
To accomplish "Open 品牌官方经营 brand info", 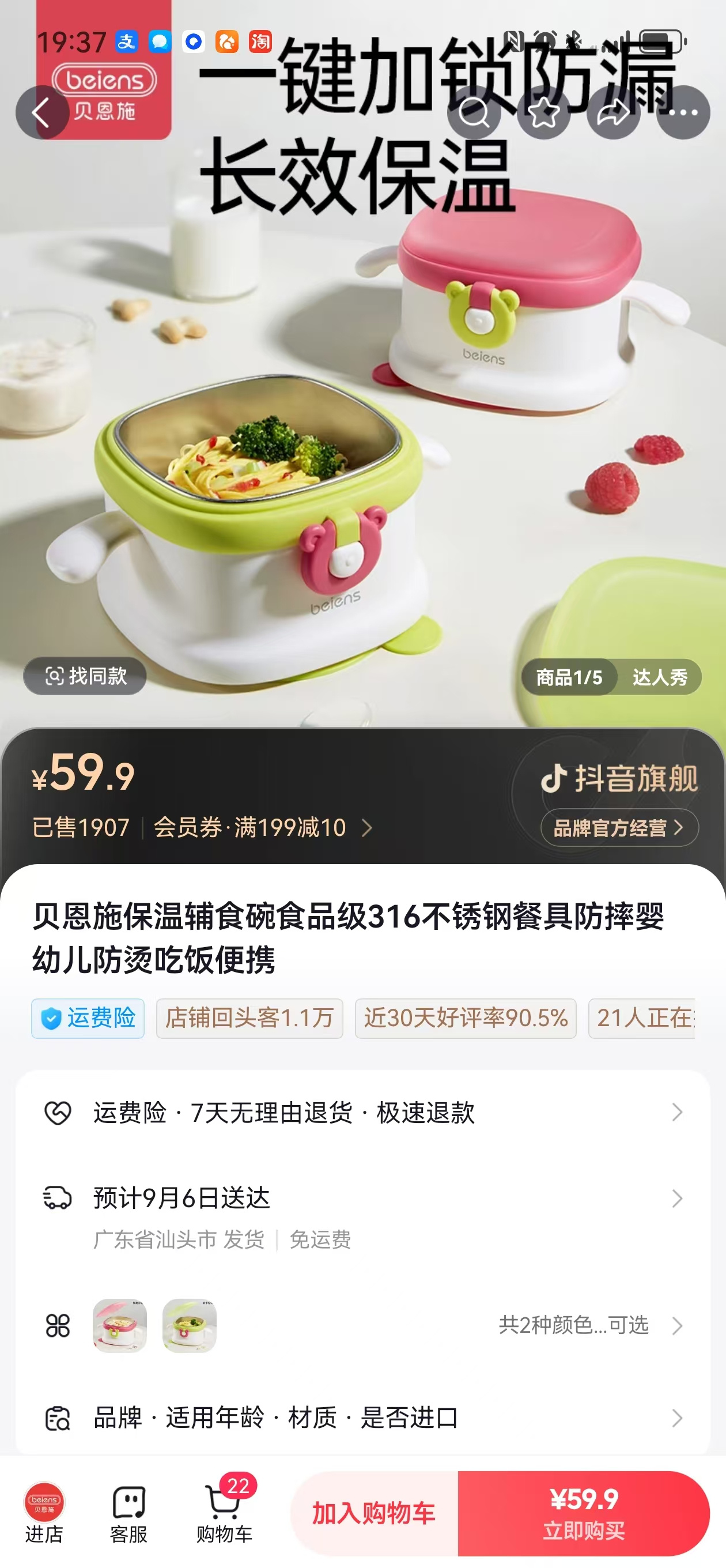I will tap(619, 828).
